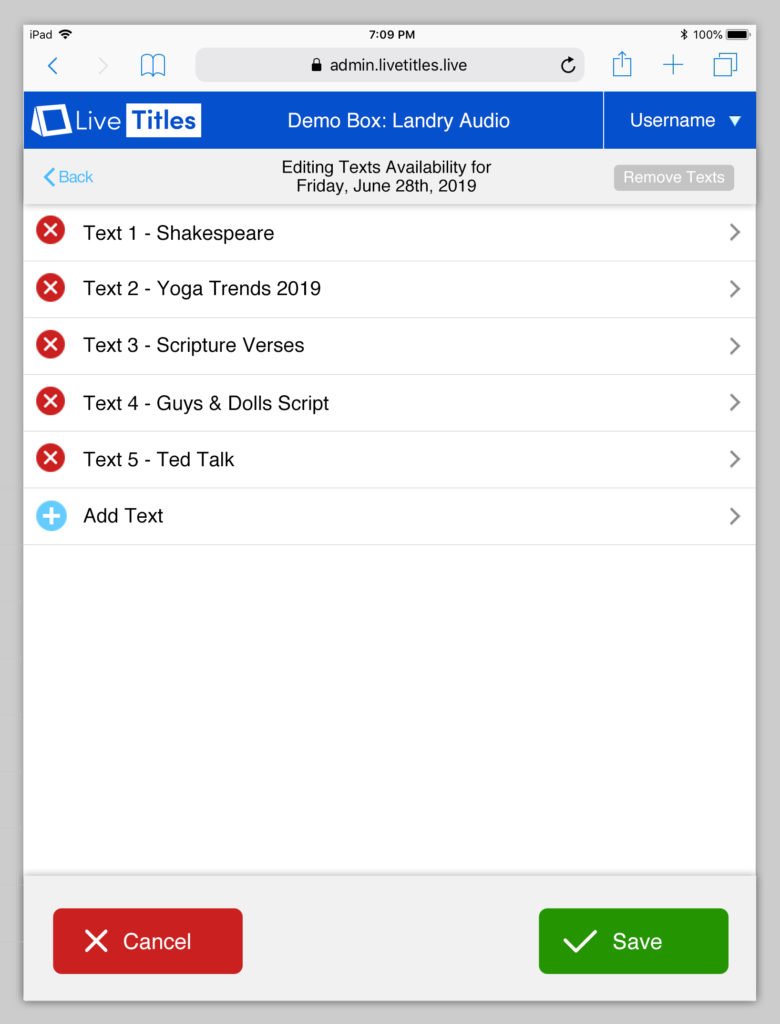780x1024 pixels.
Task: Open the Live Titles home logo
Action: [116, 121]
